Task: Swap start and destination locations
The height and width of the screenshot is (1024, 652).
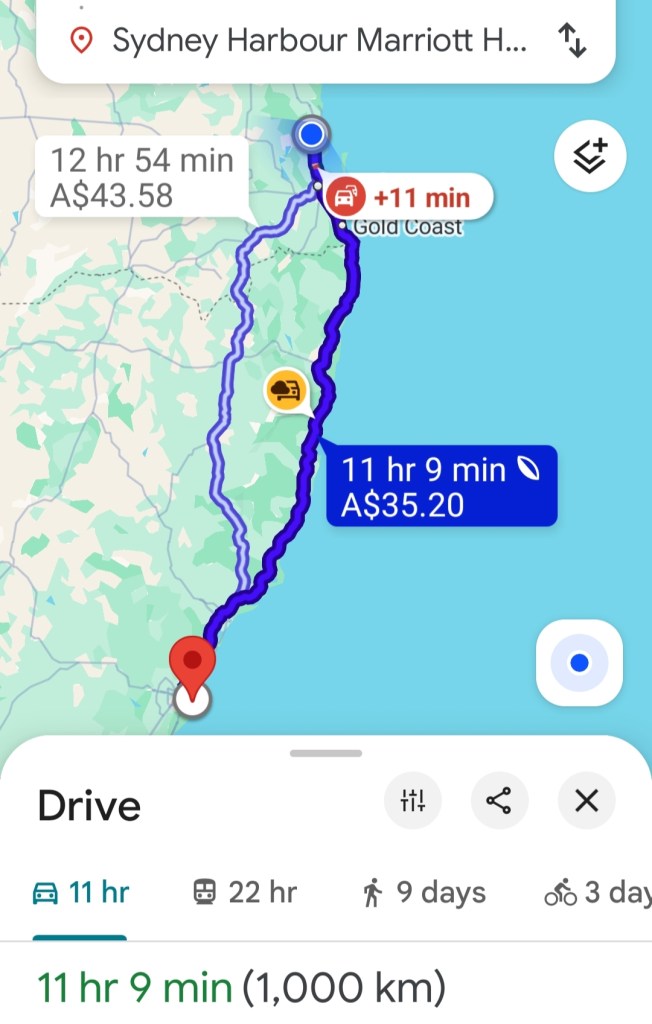Action: 571,41
